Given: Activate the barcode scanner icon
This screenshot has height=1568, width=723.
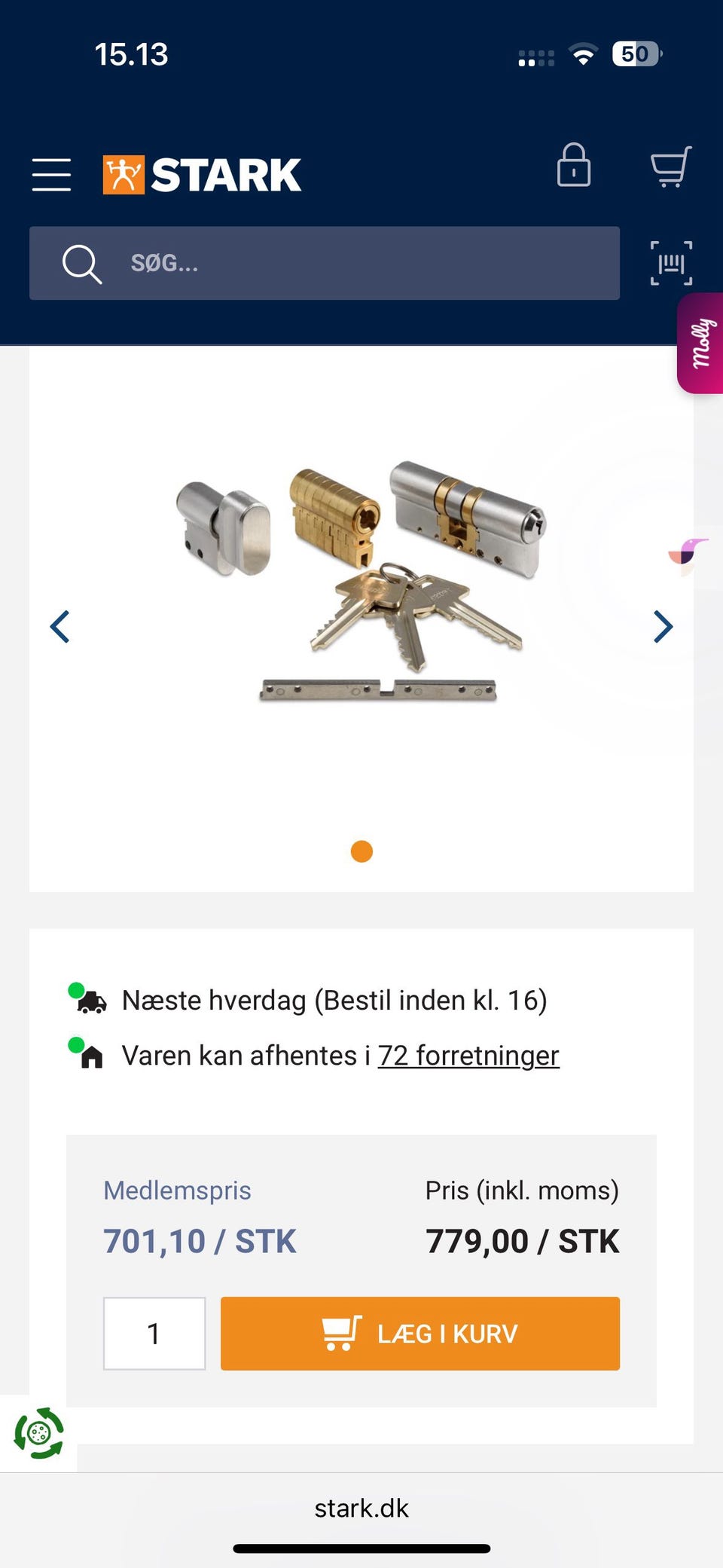Looking at the screenshot, I should tap(670, 263).
